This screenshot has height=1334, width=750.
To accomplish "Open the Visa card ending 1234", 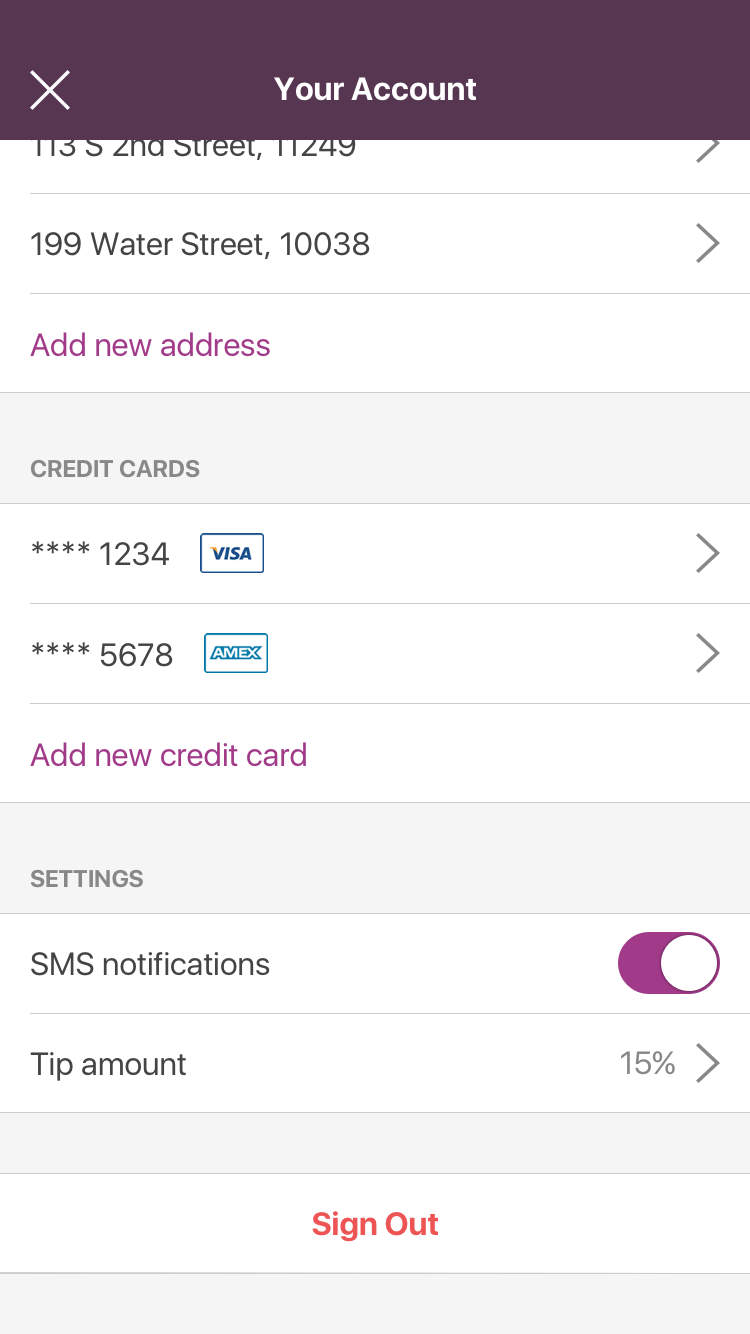I will tap(375, 554).
